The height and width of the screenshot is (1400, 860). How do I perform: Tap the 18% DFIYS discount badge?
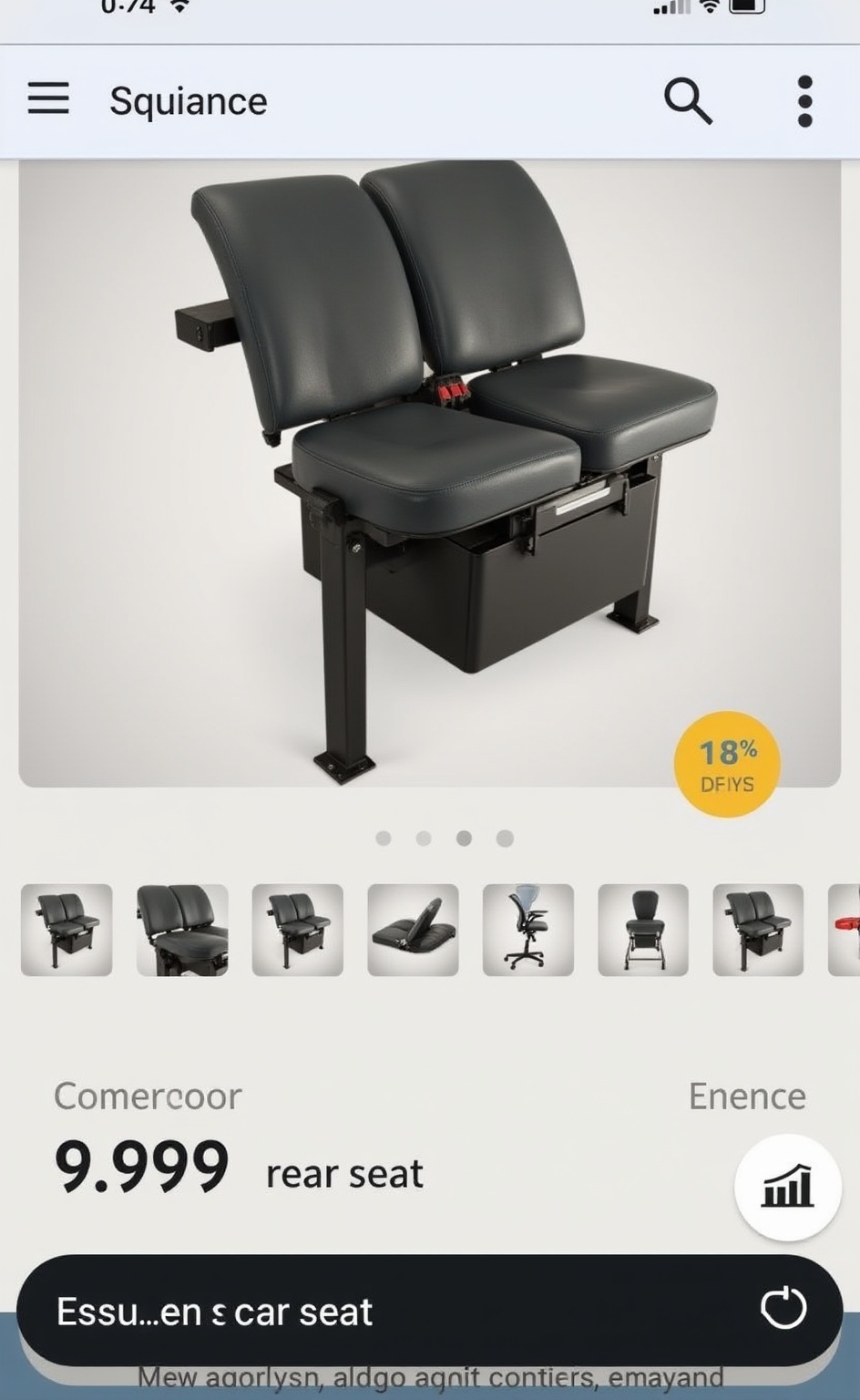[x=726, y=764]
